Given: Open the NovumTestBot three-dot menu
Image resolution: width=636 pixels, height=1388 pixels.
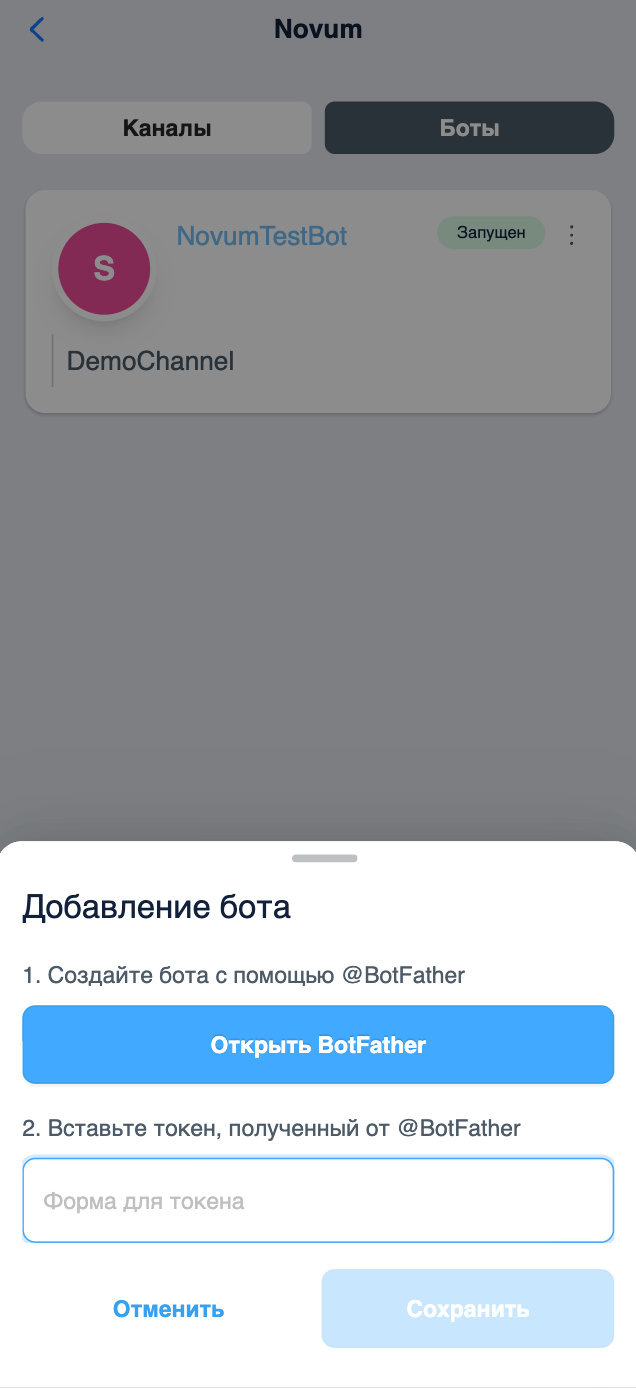Looking at the screenshot, I should [x=572, y=235].
